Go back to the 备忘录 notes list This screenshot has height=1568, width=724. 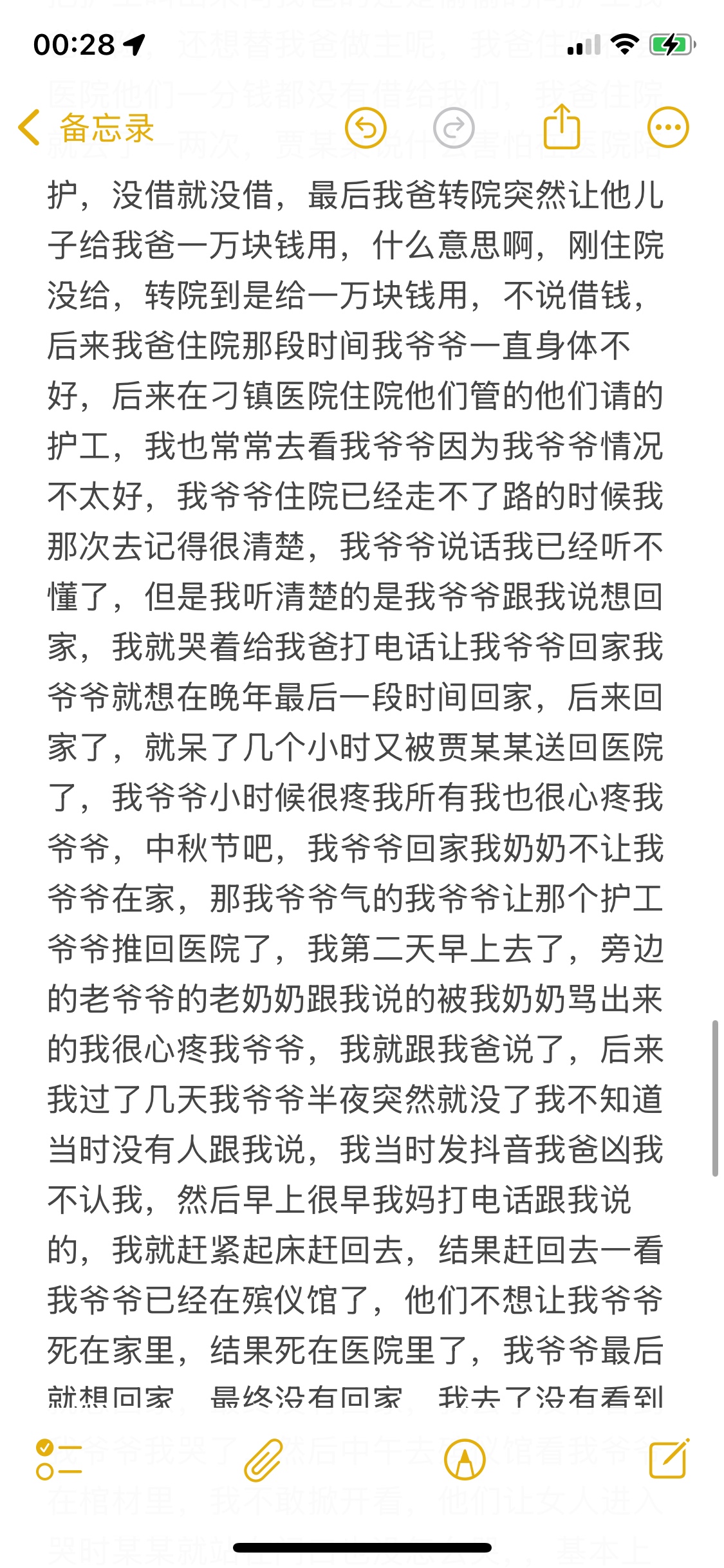point(86,127)
